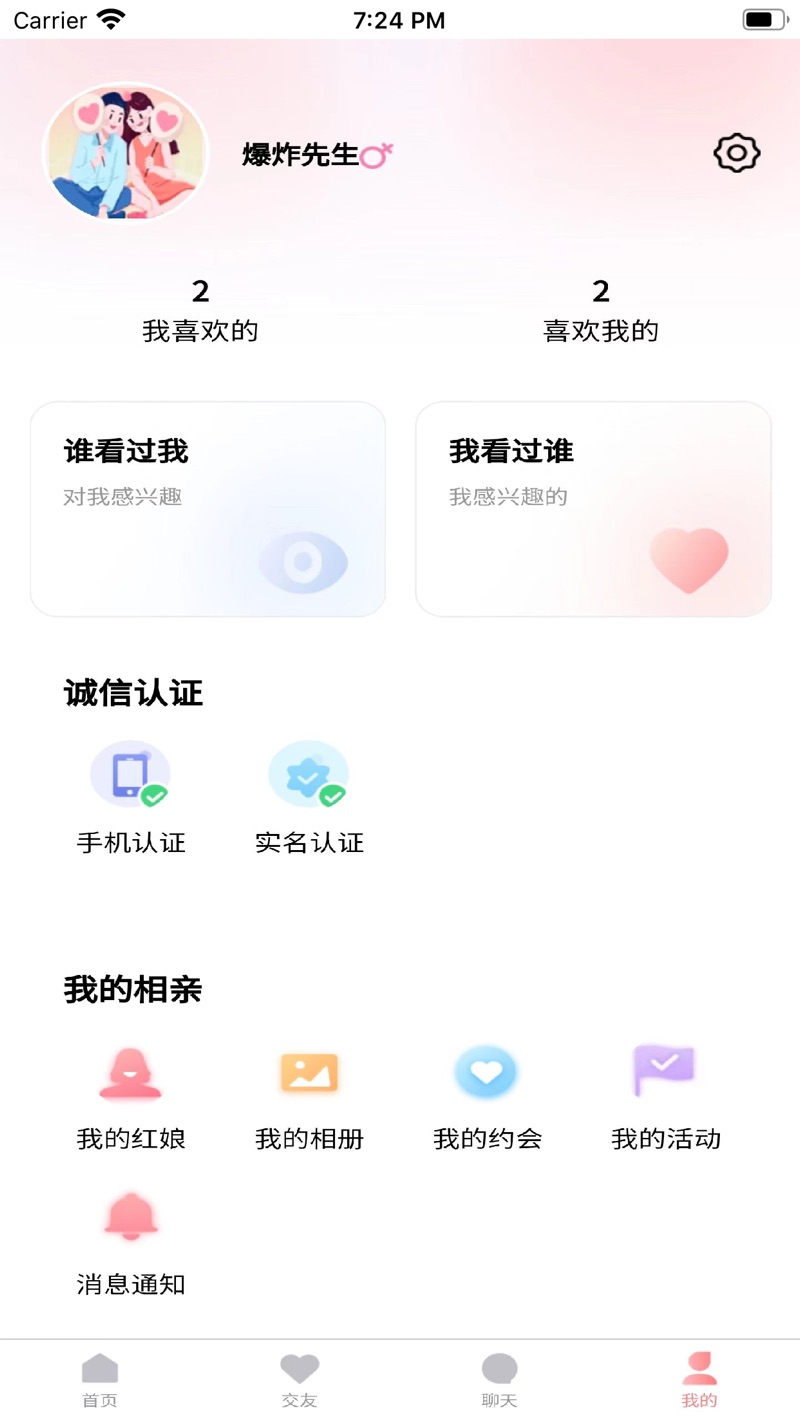
Task: View the 我喜欢的 liked list
Action: [x=200, y=310]
